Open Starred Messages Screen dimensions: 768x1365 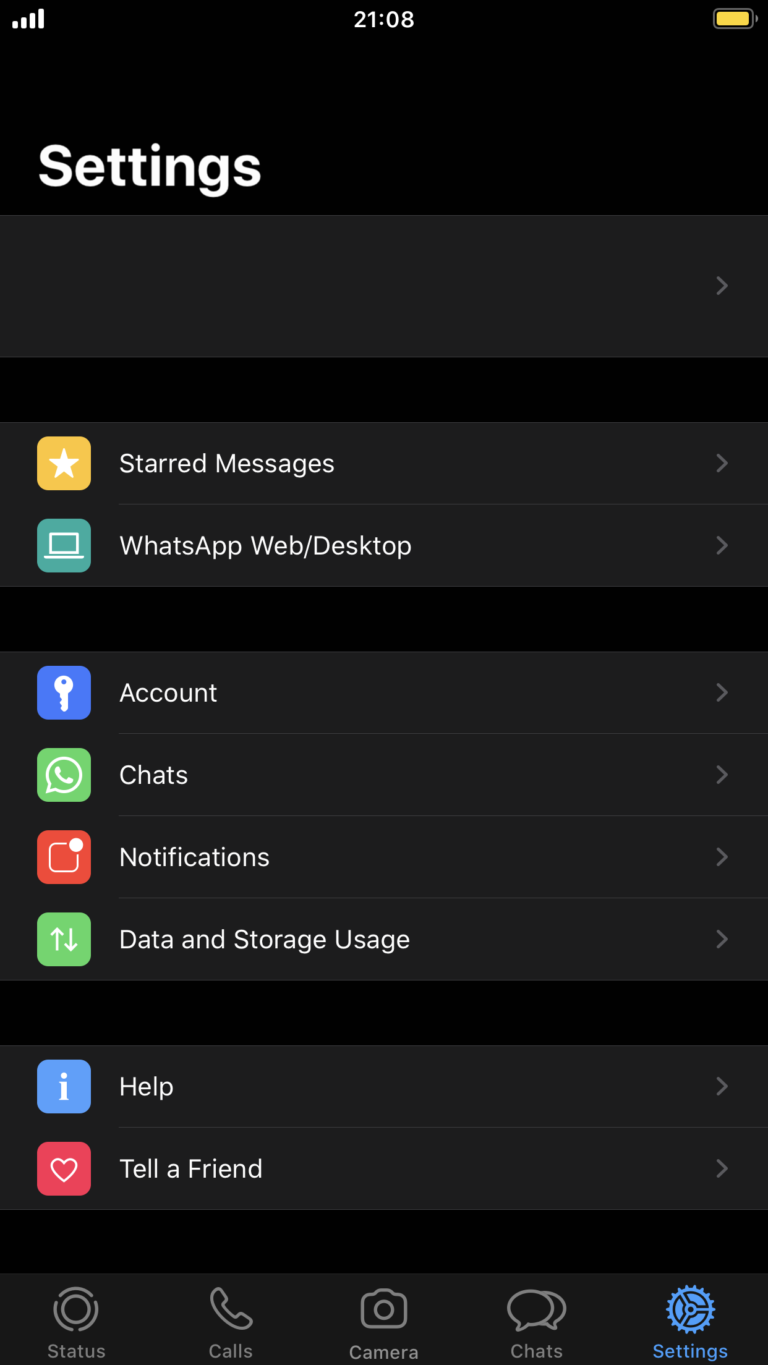pyautogui.click(x=384, y=464)
